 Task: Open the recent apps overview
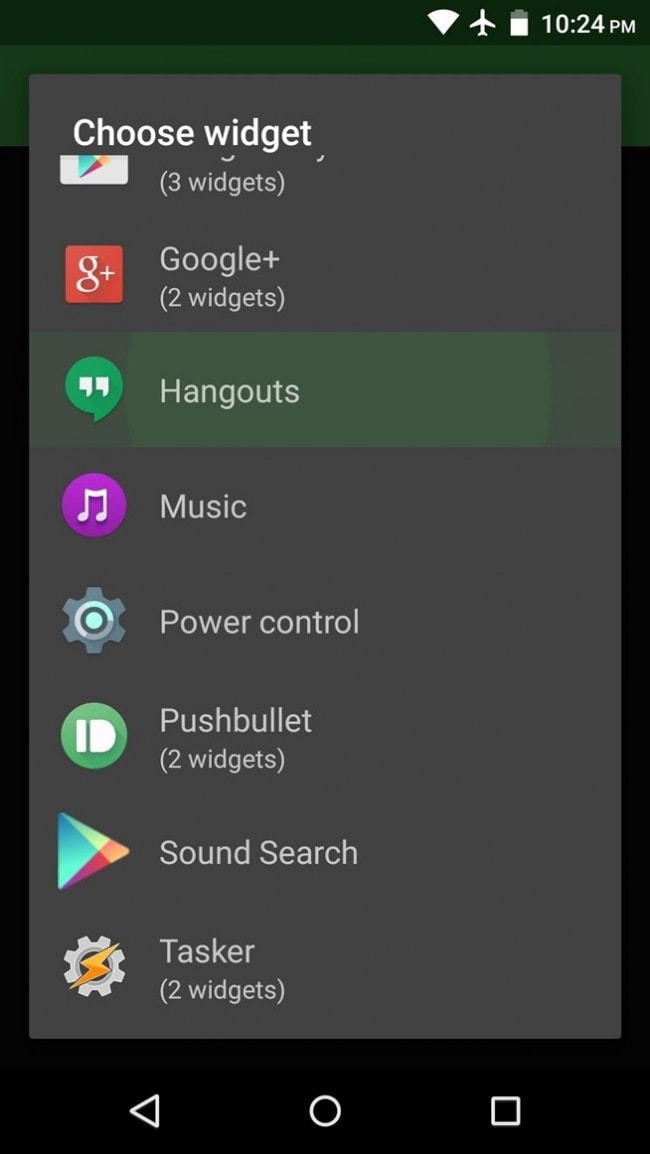pos(505,1110)
